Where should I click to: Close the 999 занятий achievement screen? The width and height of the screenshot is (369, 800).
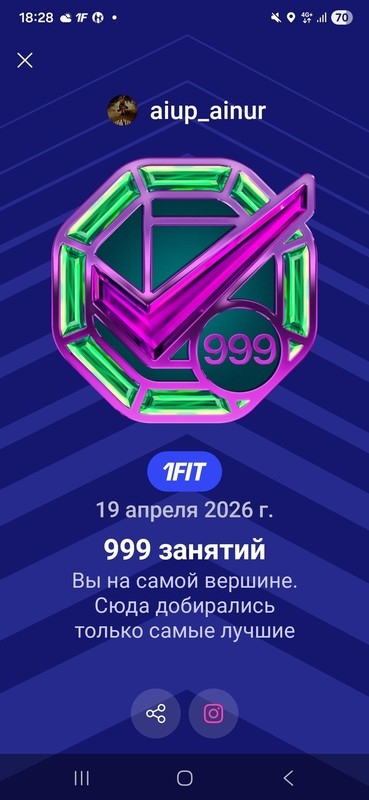(x=24, y=60)
